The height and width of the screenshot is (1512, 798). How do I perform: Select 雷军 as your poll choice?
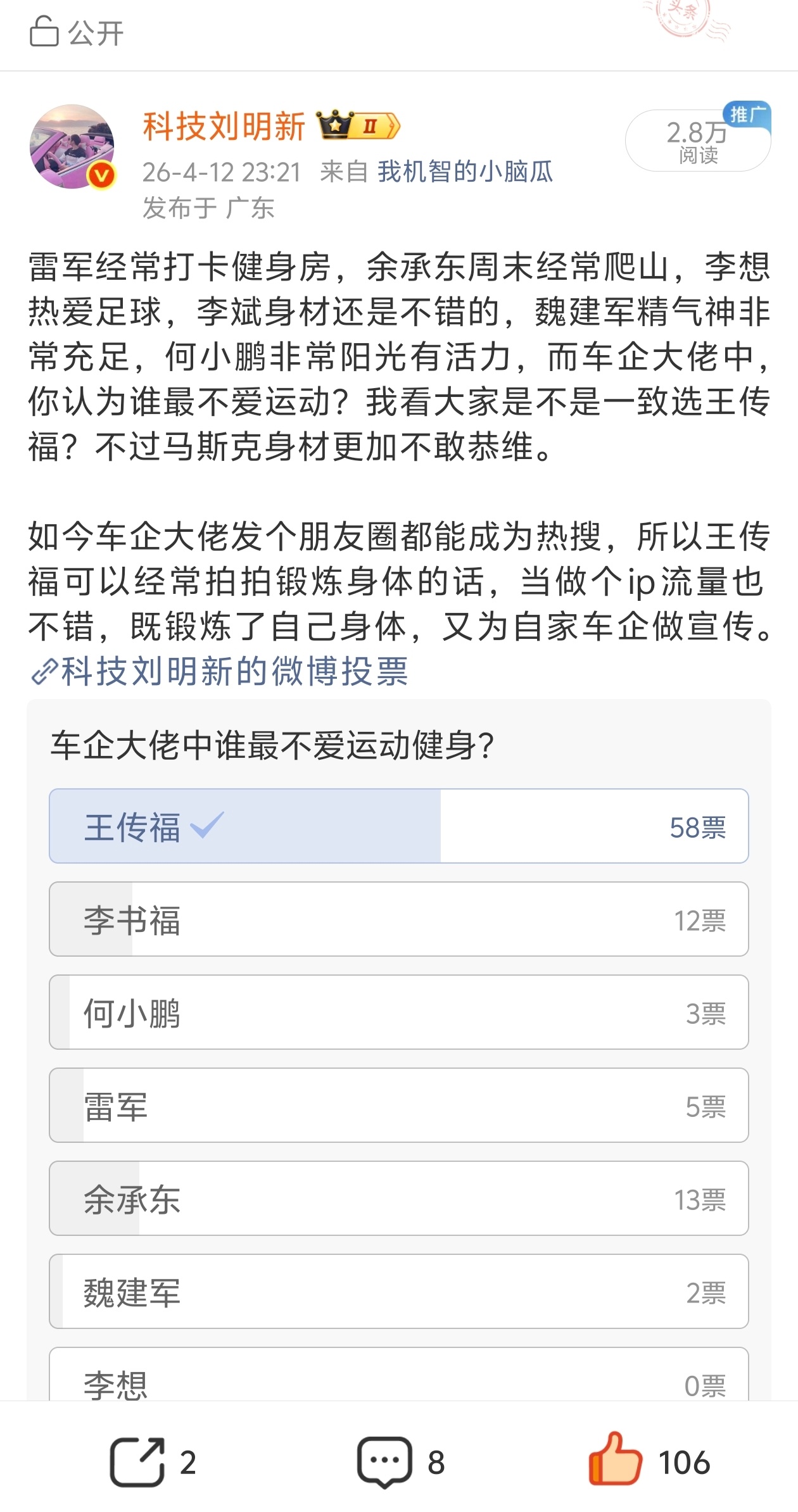399,1106
